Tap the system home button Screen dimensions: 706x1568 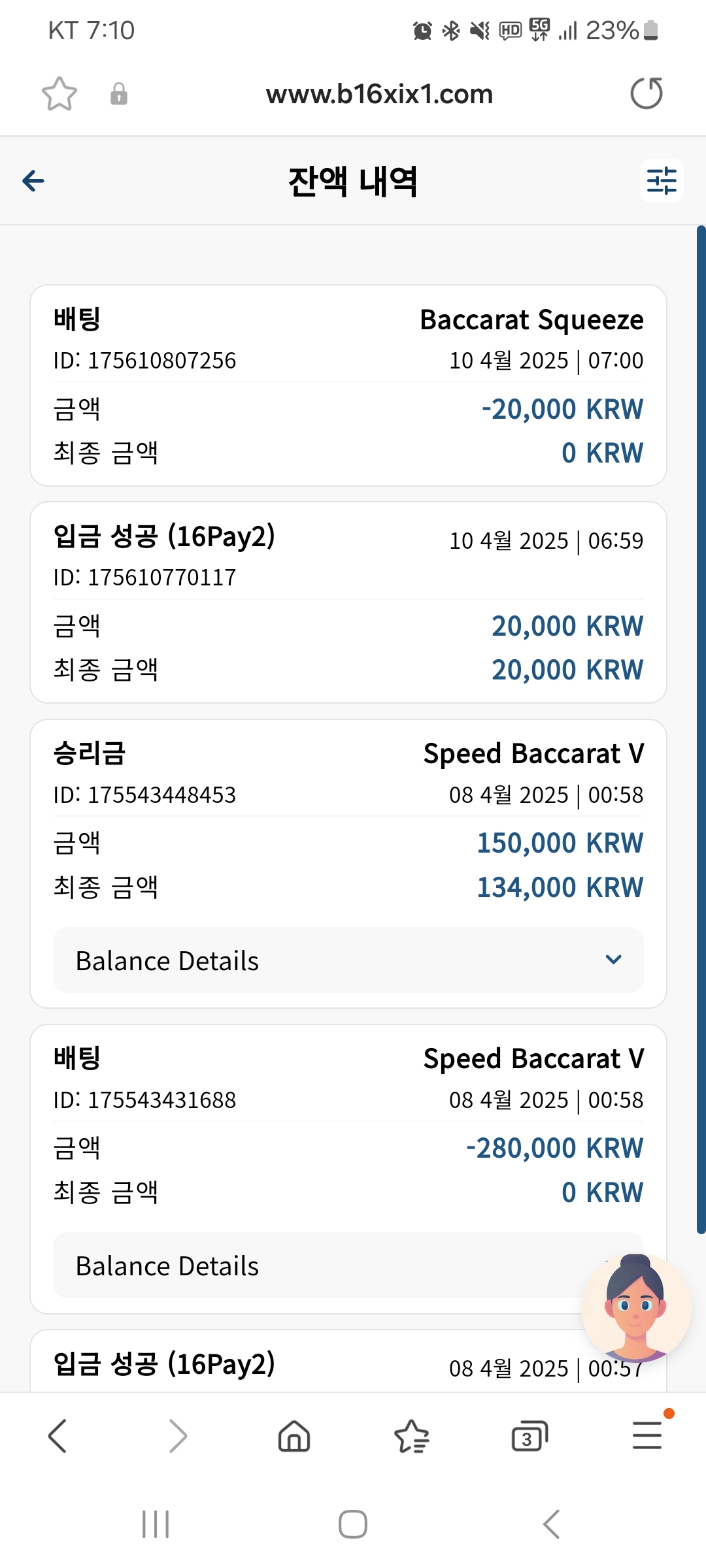click(x=353, y=1524)
